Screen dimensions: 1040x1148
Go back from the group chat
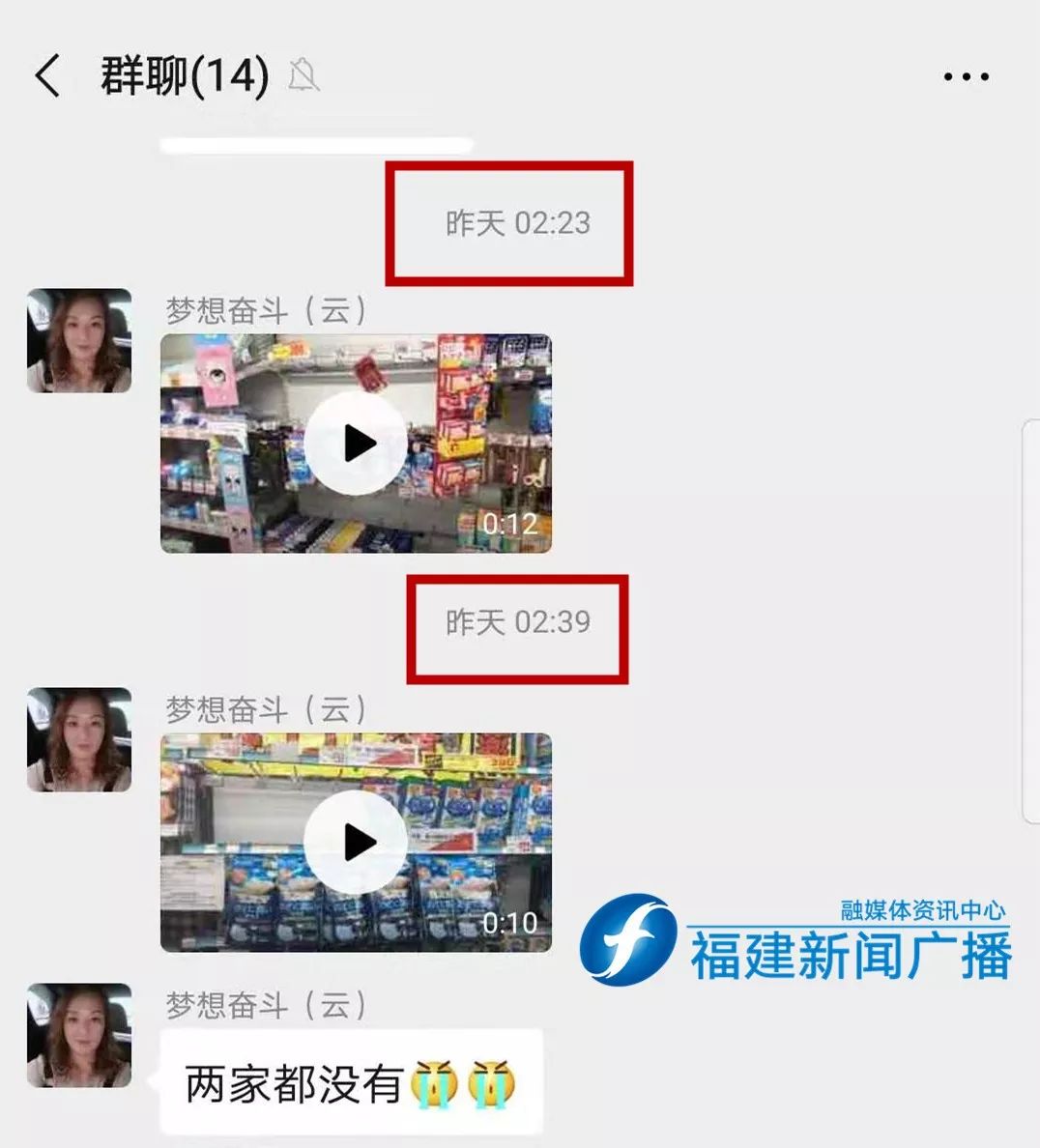47,76
